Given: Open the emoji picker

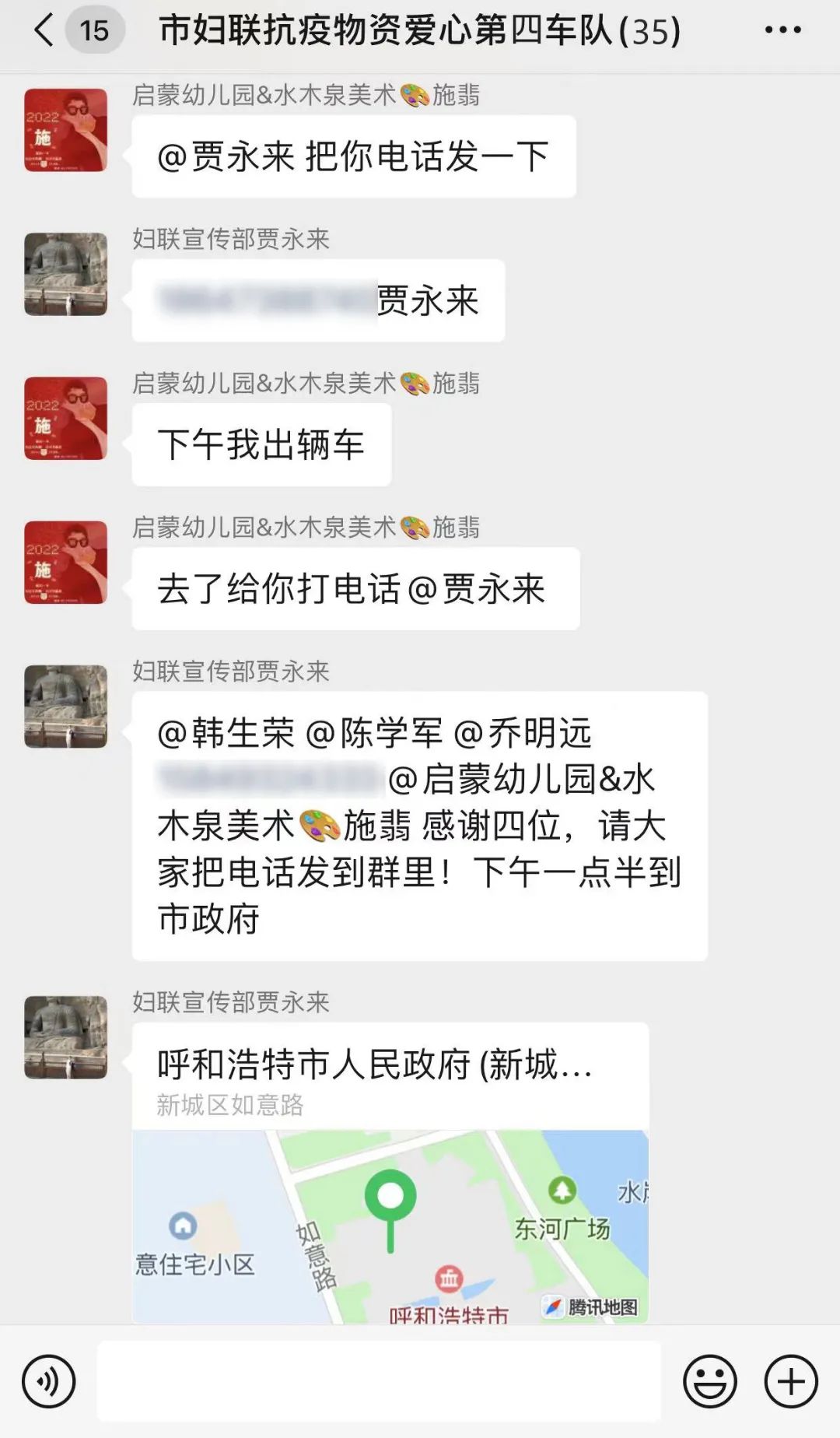Looking at the screenshot, I should pyautogui.click(x=709, y=1382).
